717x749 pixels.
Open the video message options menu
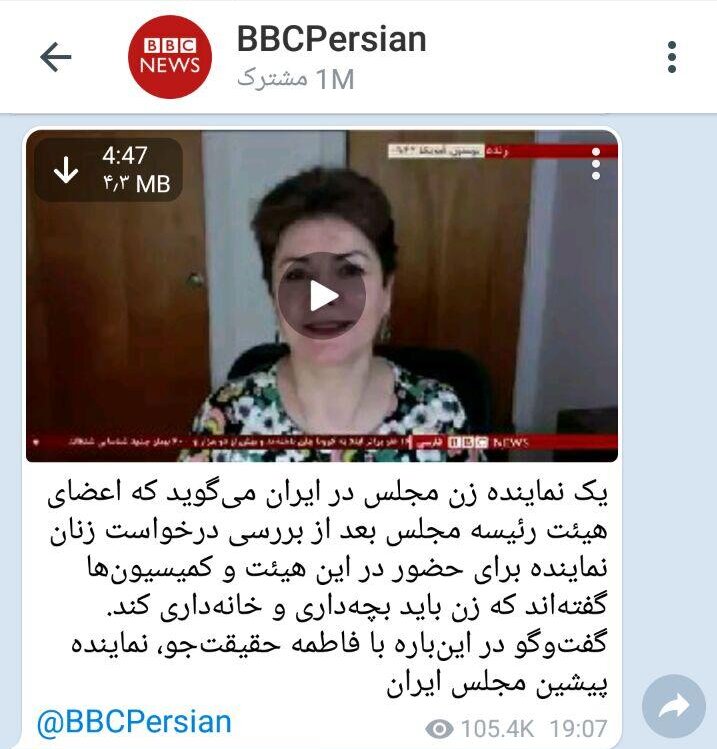point(596,164)
